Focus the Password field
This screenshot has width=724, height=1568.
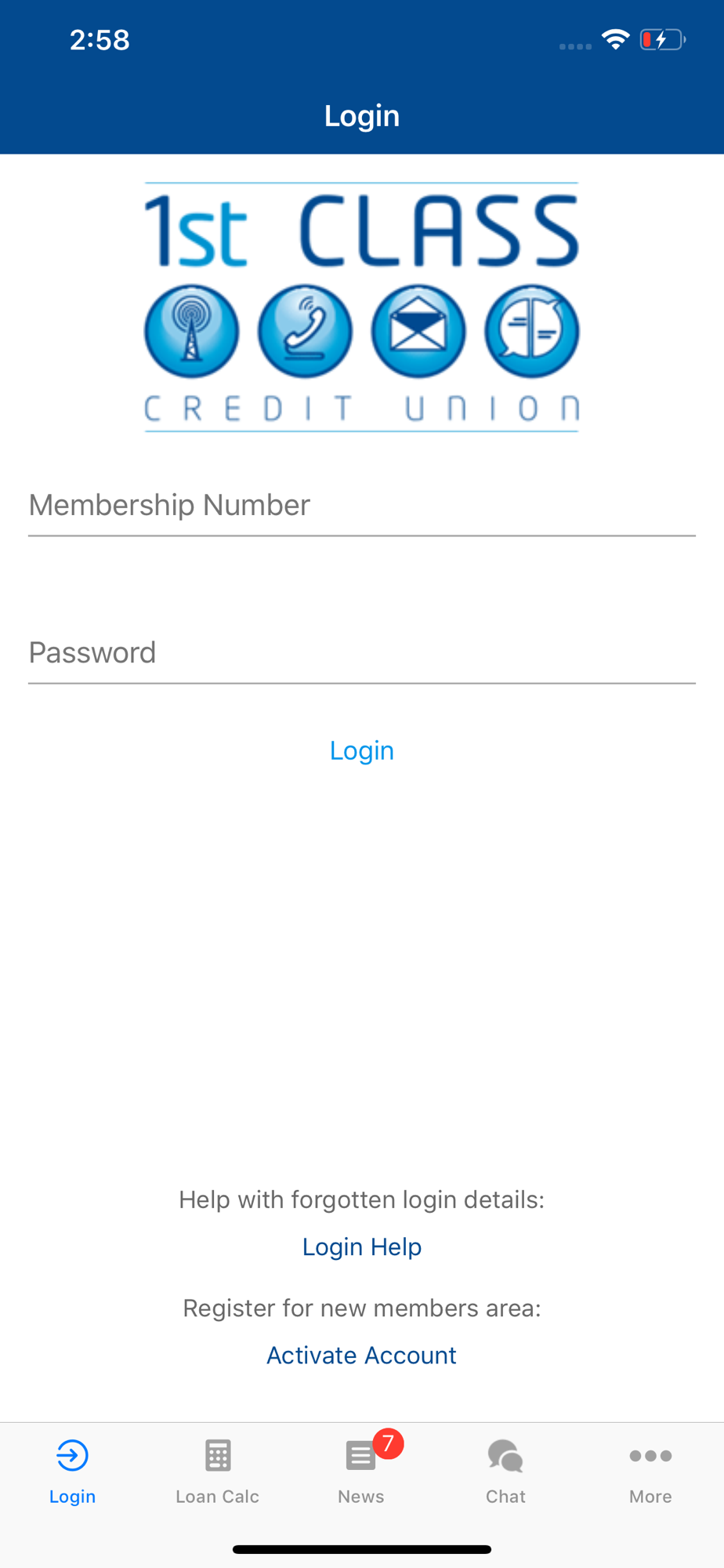pyautogui.click(x=362, y=653)
